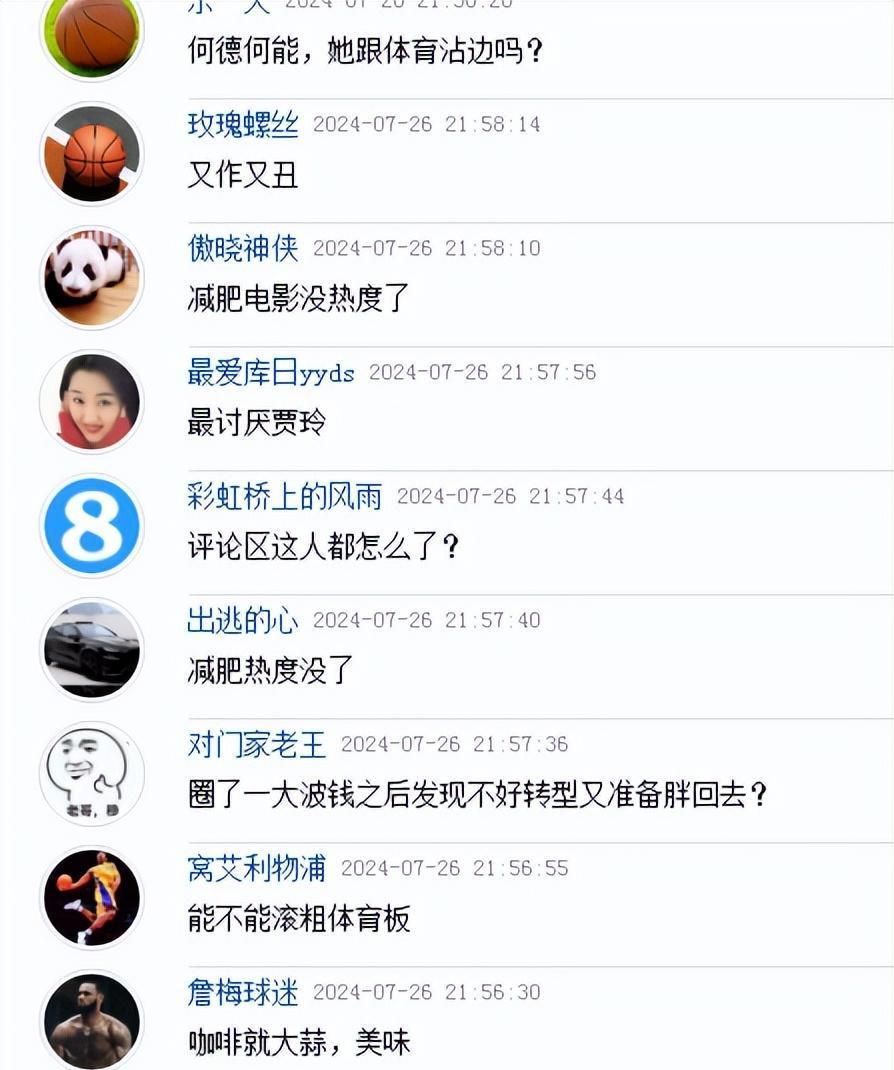Open 对门家老王's username link

pos(257,744)
